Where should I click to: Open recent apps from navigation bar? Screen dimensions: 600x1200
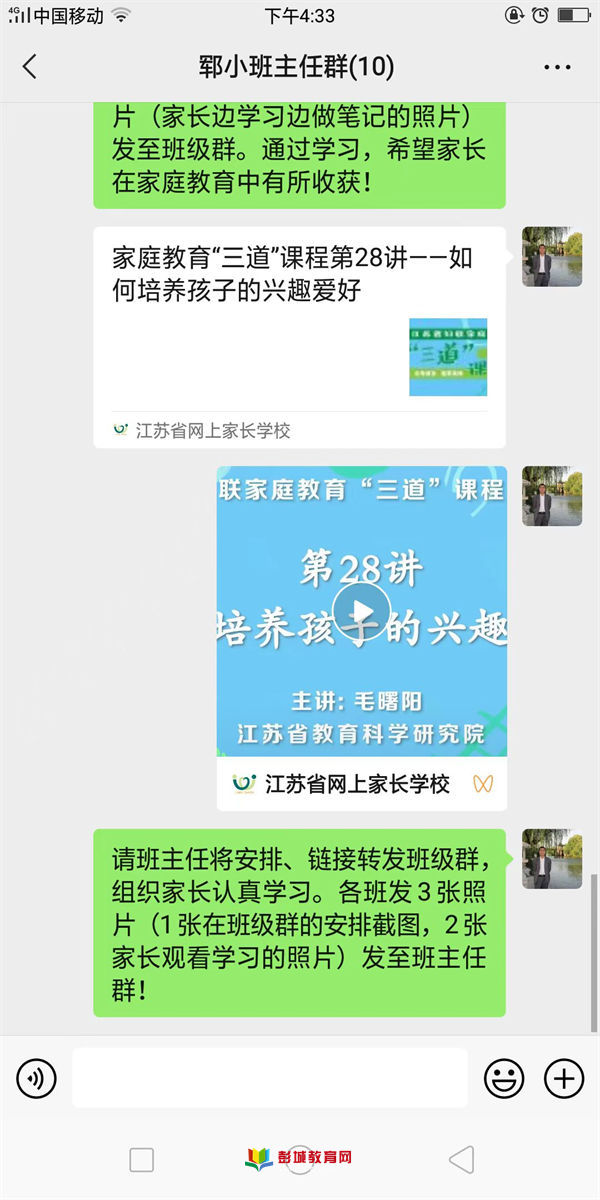click(142, 1159)
